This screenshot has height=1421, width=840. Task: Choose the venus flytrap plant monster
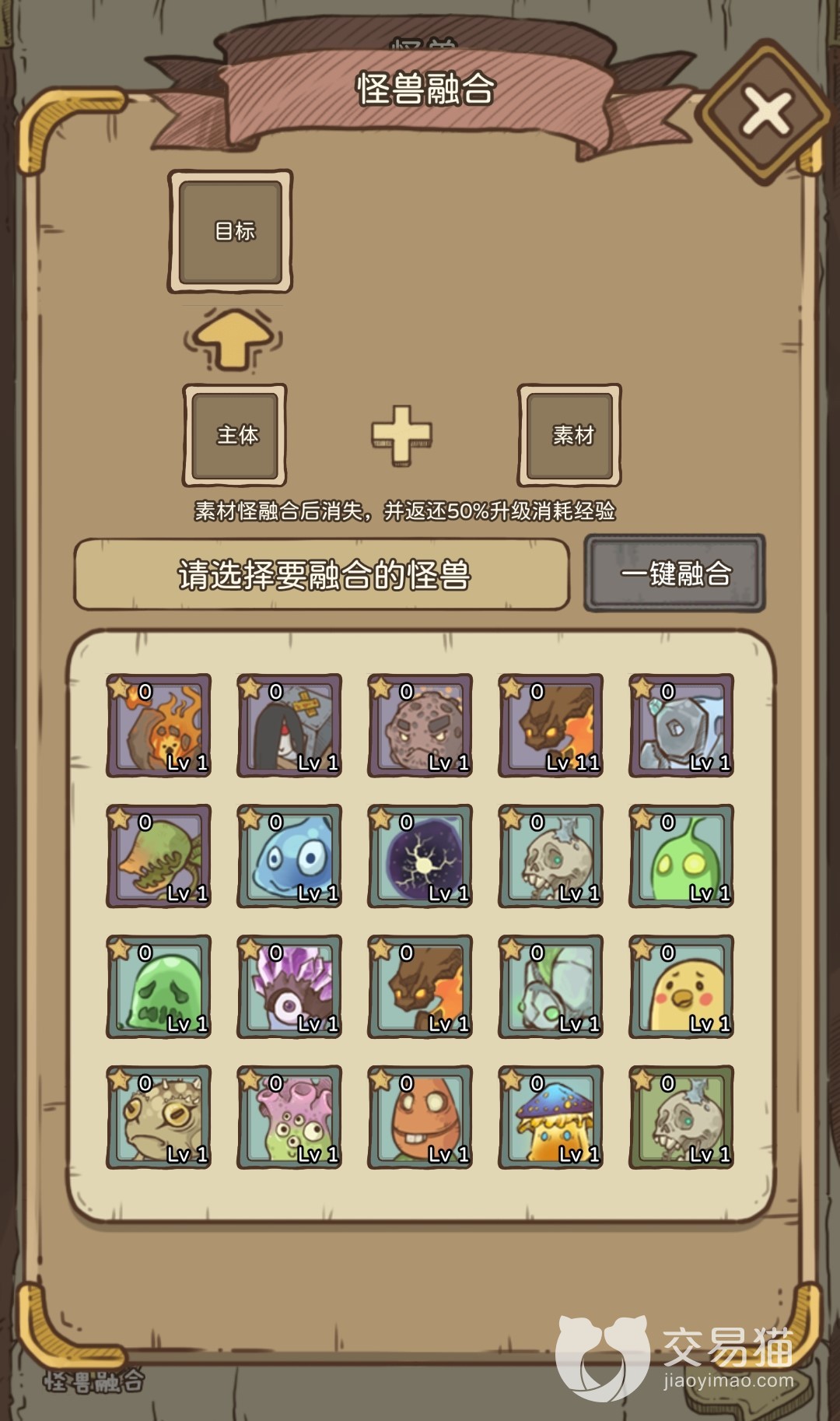(159, 856)
